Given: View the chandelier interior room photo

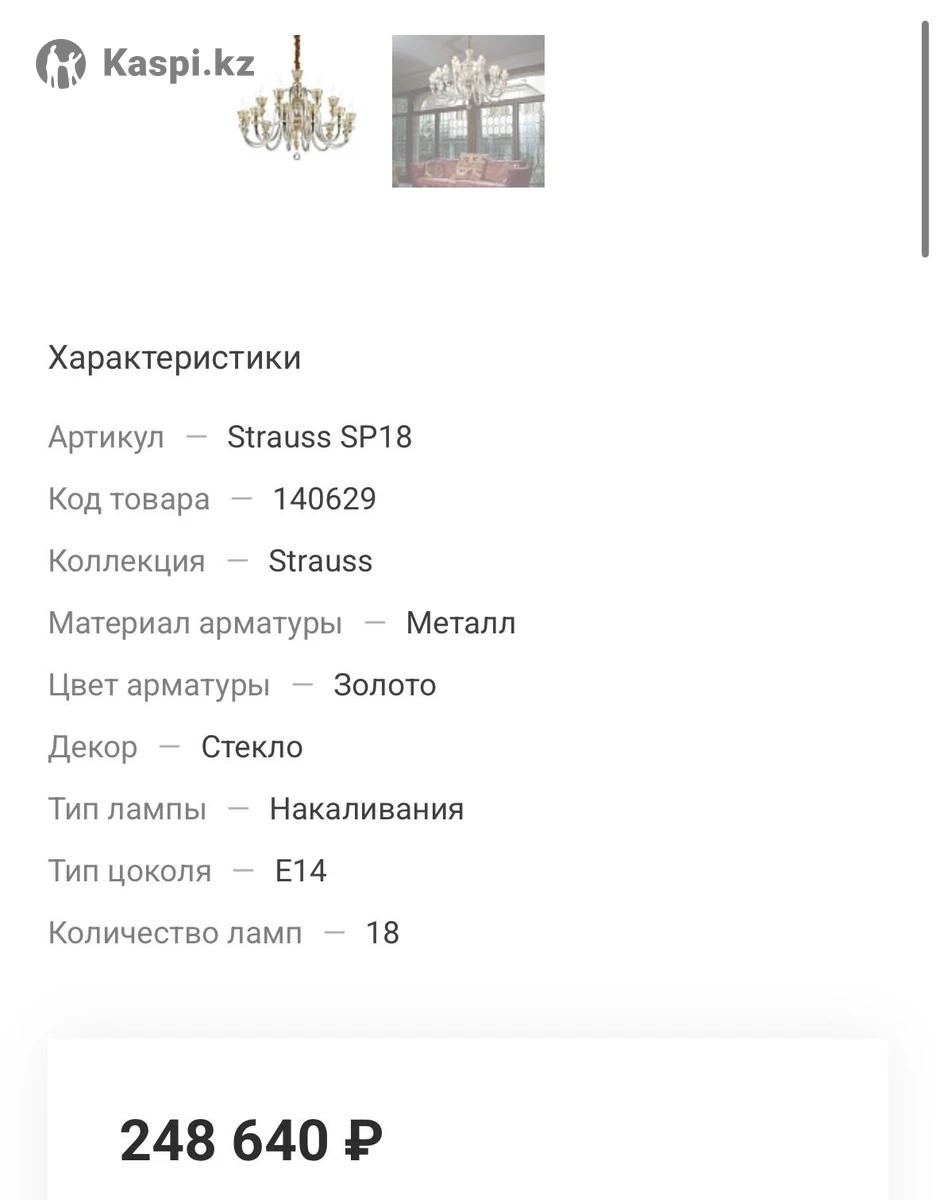Looking at the screenshot, I should (x=468, y=111).
